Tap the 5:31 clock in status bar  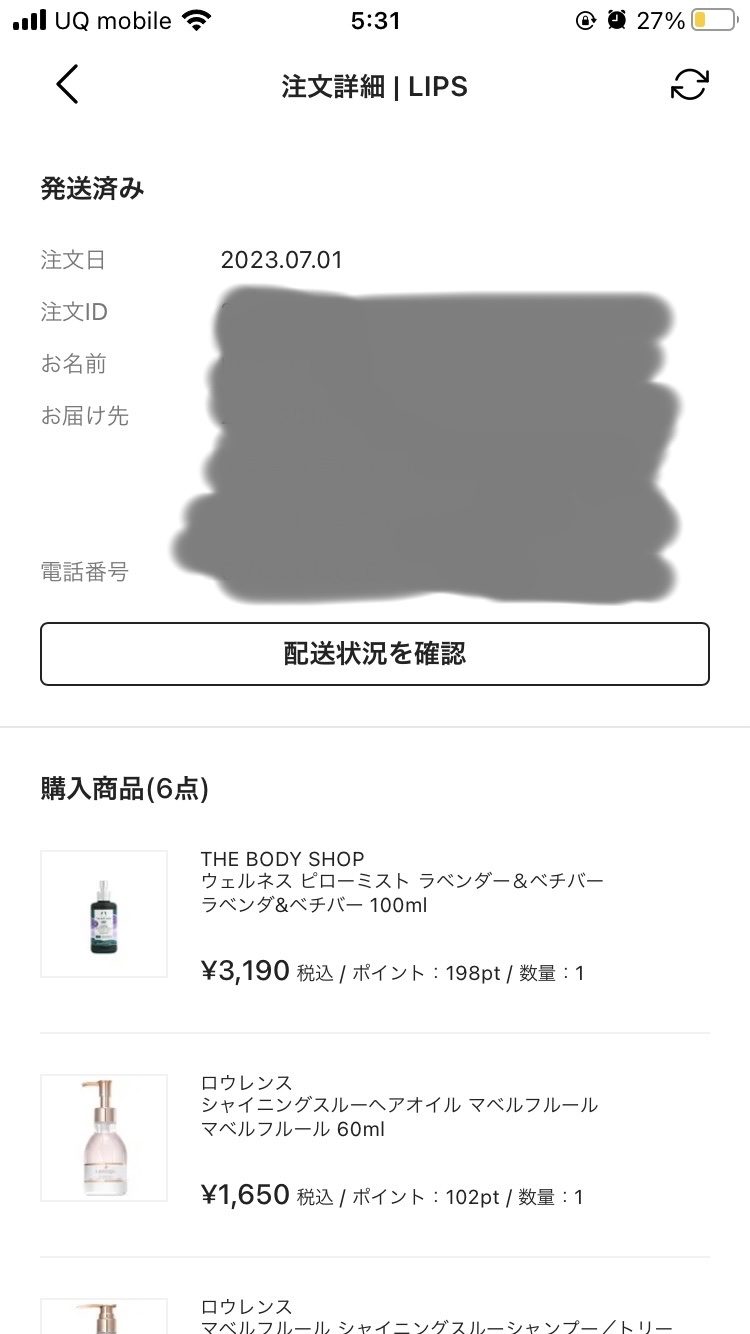(x=376, y=19)
